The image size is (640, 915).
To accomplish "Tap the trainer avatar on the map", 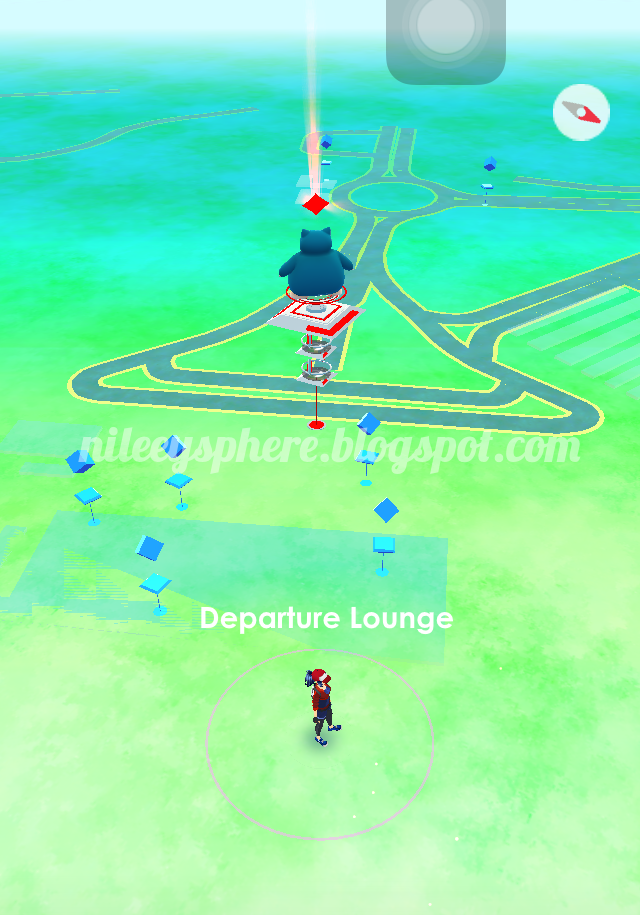I will click(320, 708).
